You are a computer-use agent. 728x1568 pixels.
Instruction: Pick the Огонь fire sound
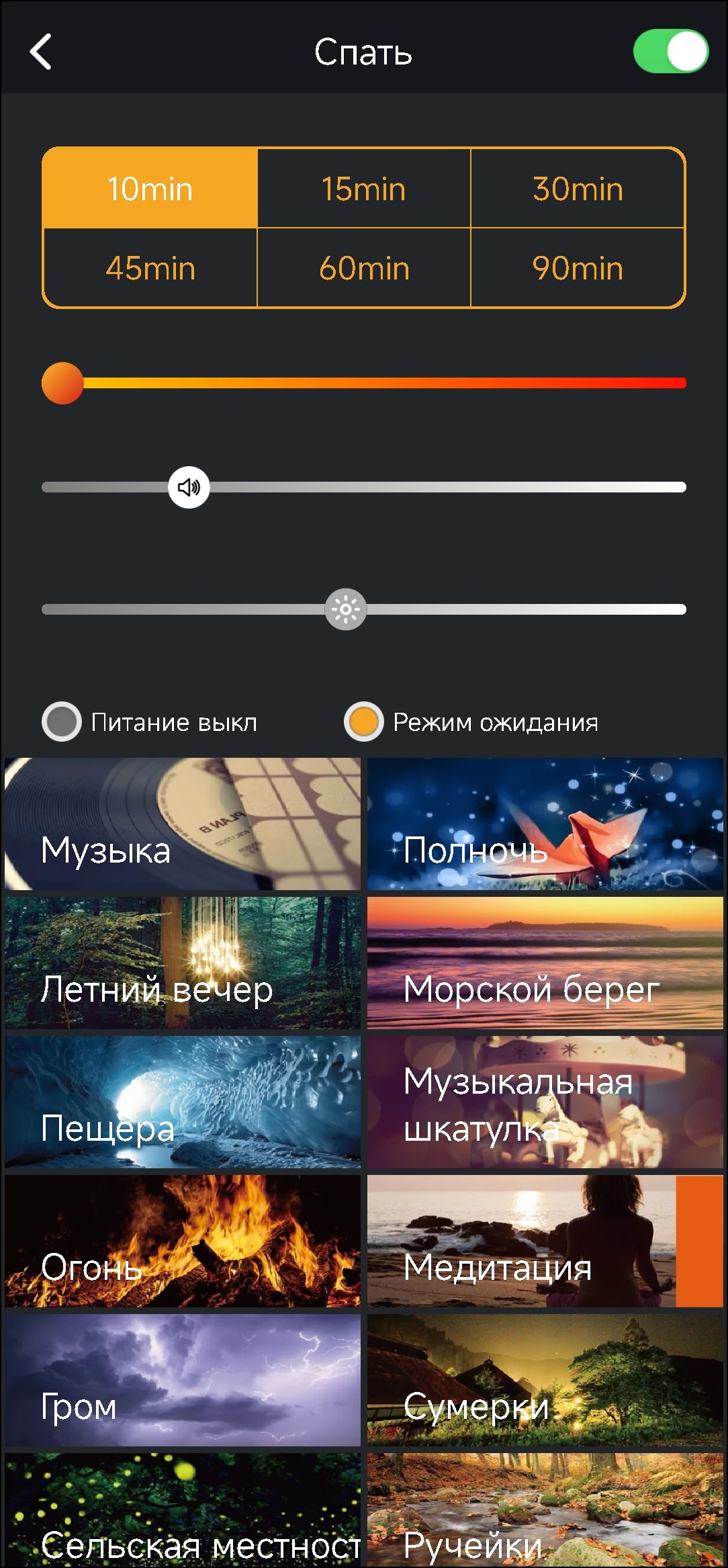click(183, 1241)
